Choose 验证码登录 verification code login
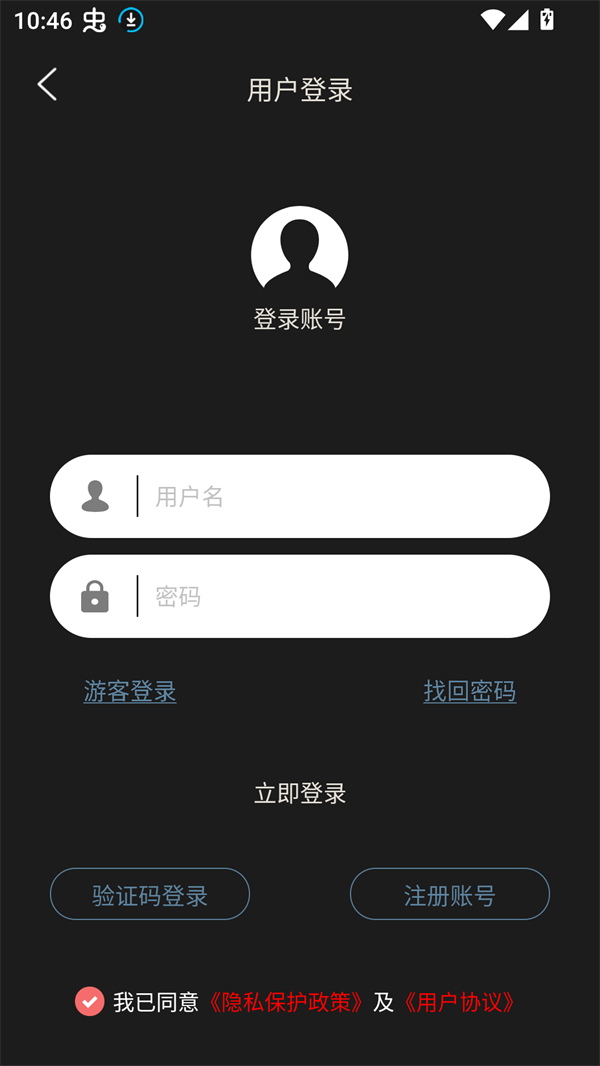This screenshot has width=600, height=1066. [150, 894]
